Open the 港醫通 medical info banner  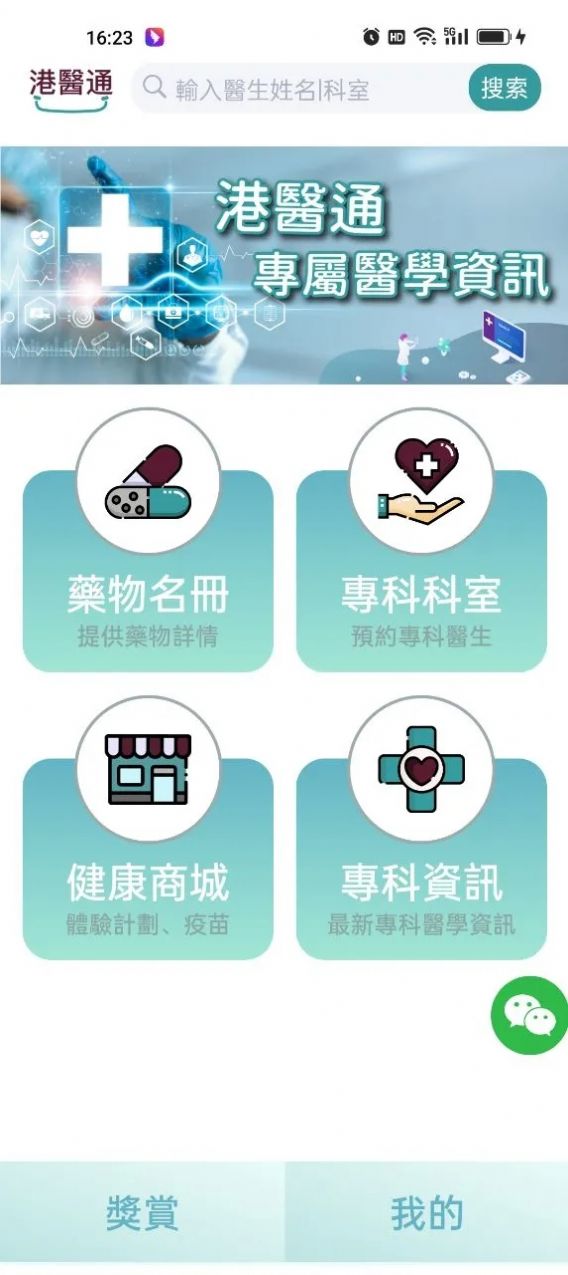click(x=284, y=265)
